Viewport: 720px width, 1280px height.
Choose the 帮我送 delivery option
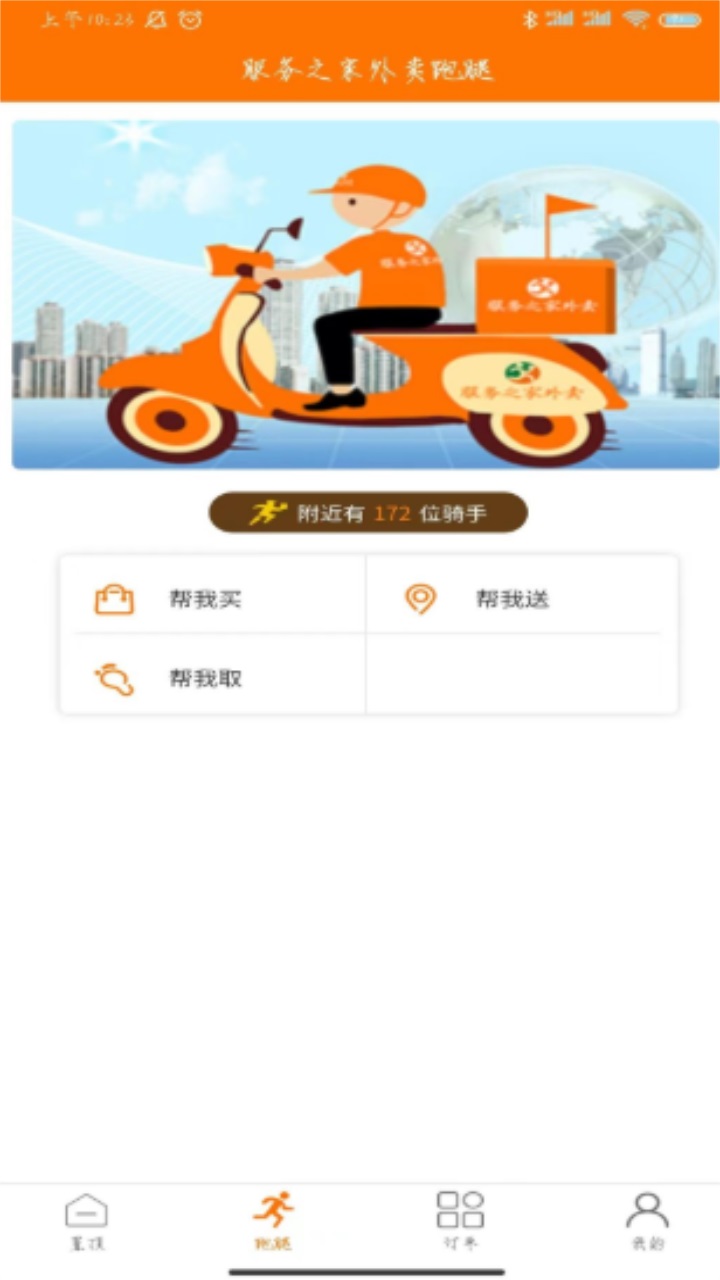coord(510,598)
